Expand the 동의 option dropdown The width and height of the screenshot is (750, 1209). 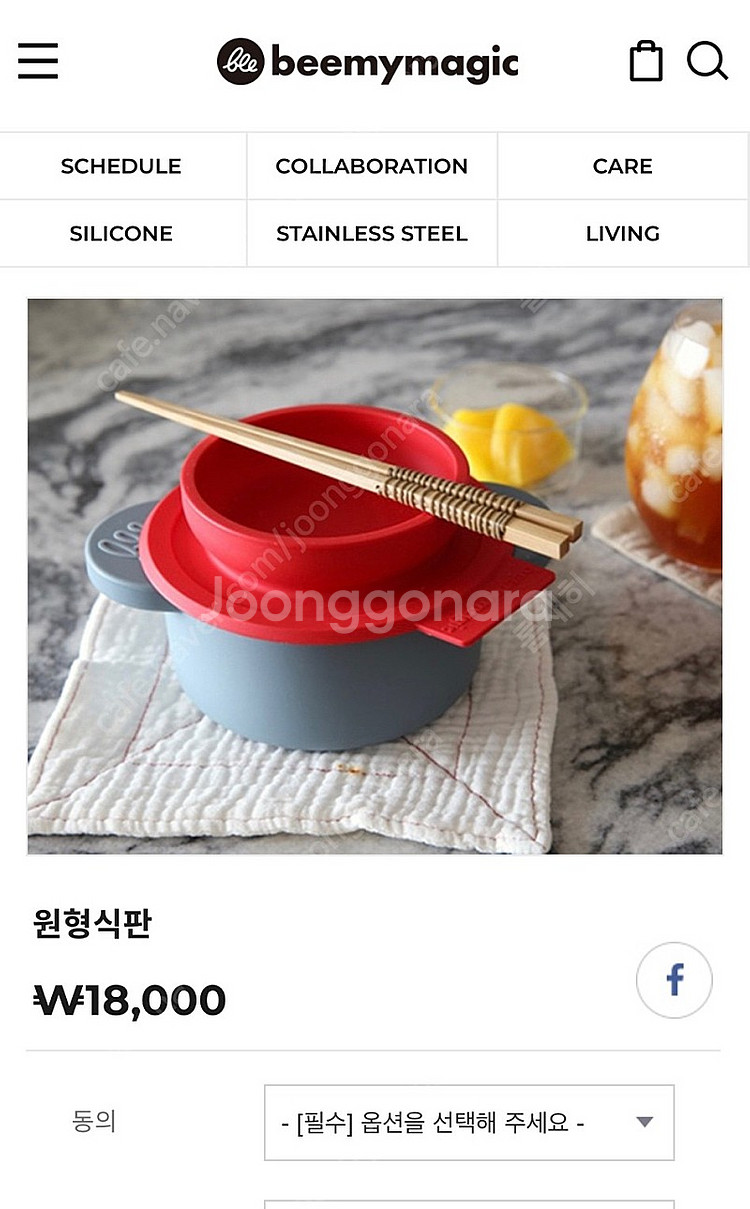click(x=469, y=1122)
